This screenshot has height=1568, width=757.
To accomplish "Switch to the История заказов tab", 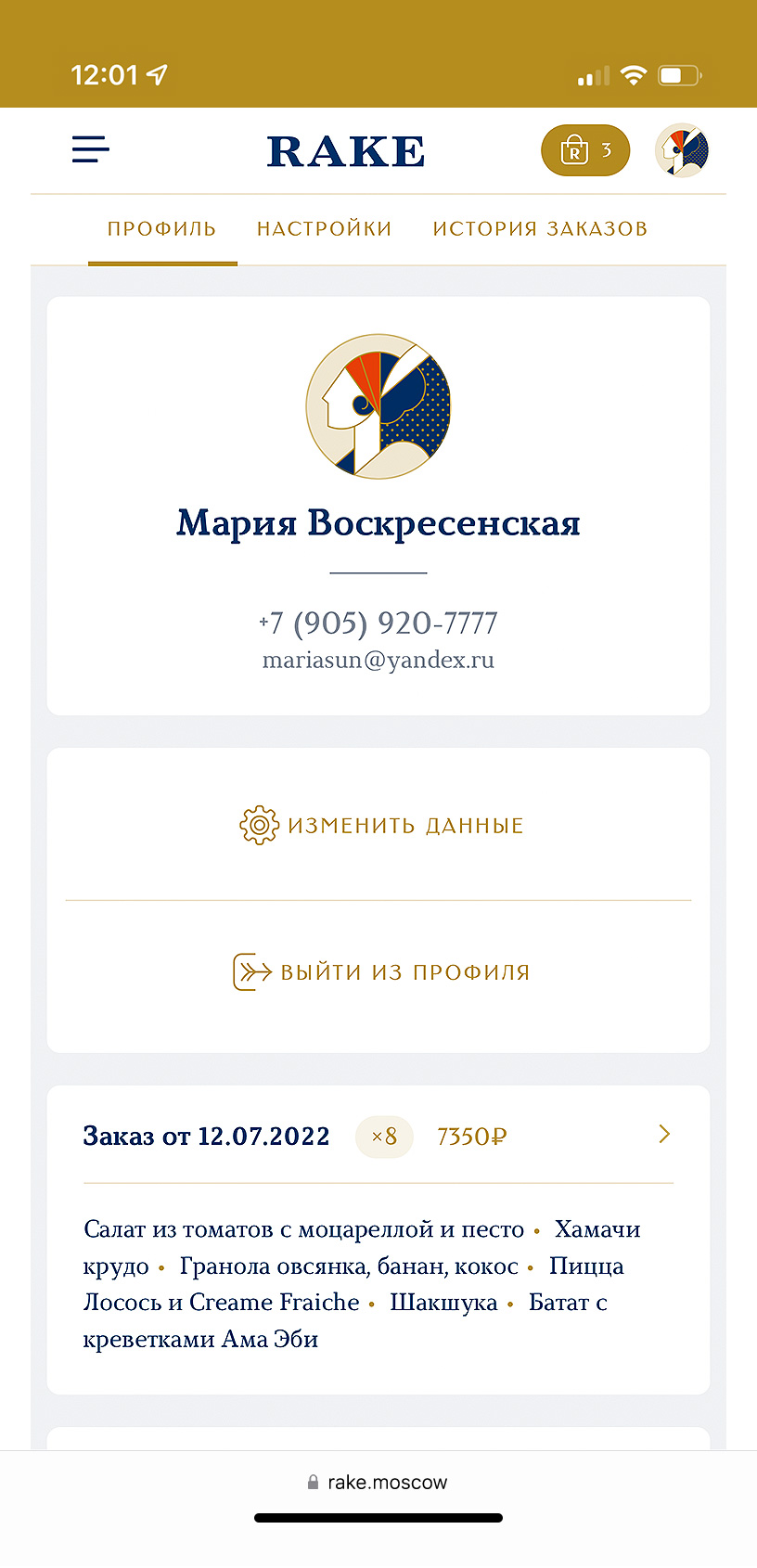I will click(540, 229).
